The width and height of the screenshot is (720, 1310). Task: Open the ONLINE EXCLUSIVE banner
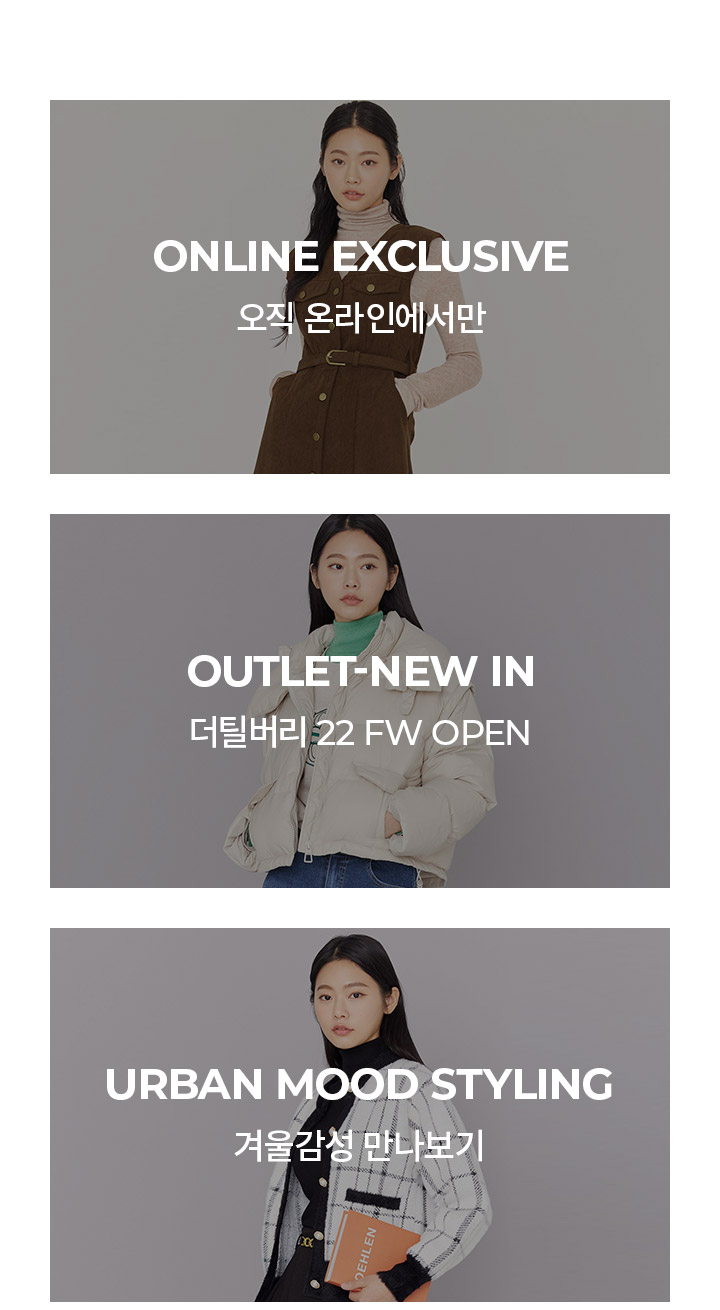click(360, 287)
